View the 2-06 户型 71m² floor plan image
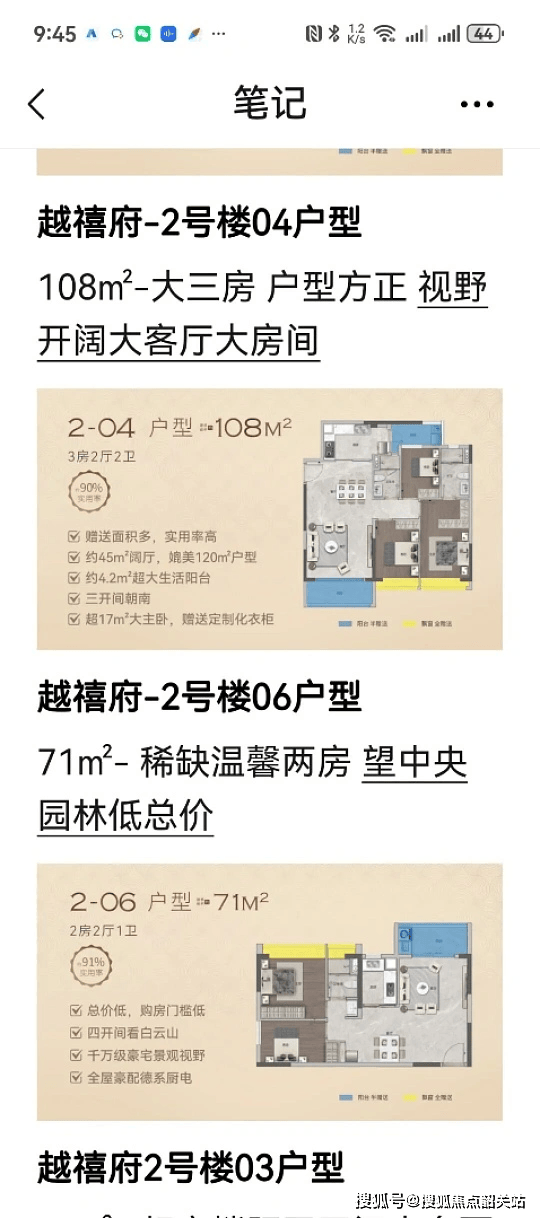The image size is (540, 1218). click(270, 992)
